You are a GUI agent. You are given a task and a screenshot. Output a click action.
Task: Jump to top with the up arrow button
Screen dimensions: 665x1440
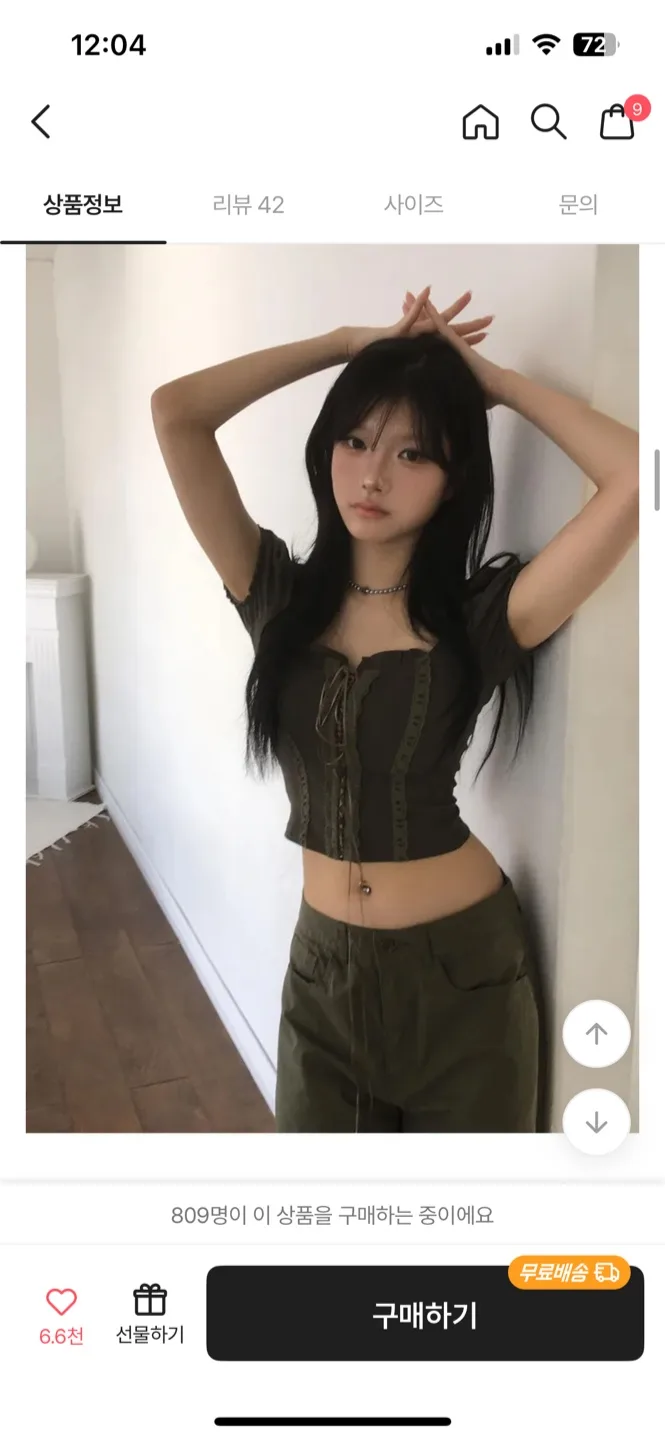click(x=596, y=1034)
